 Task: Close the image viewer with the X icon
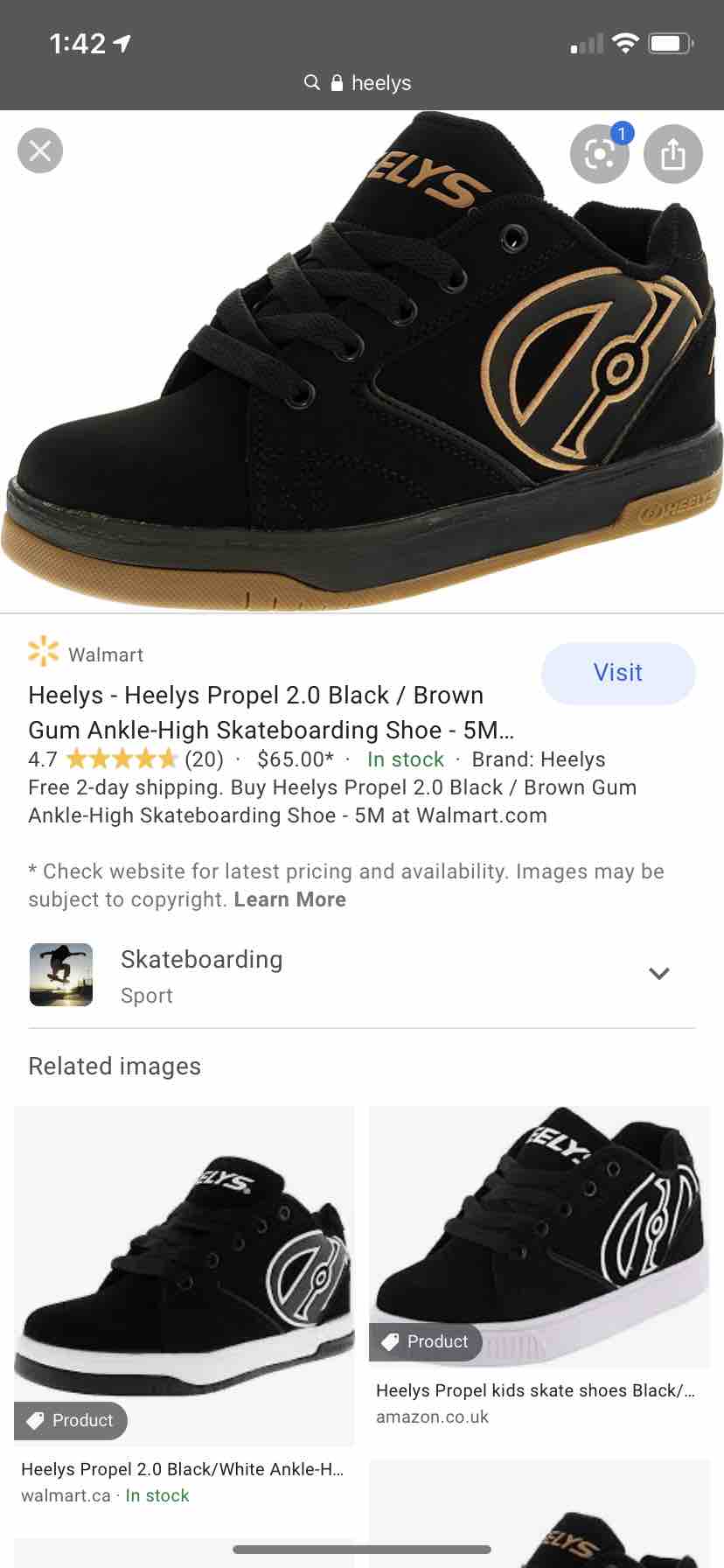(39, 150)
